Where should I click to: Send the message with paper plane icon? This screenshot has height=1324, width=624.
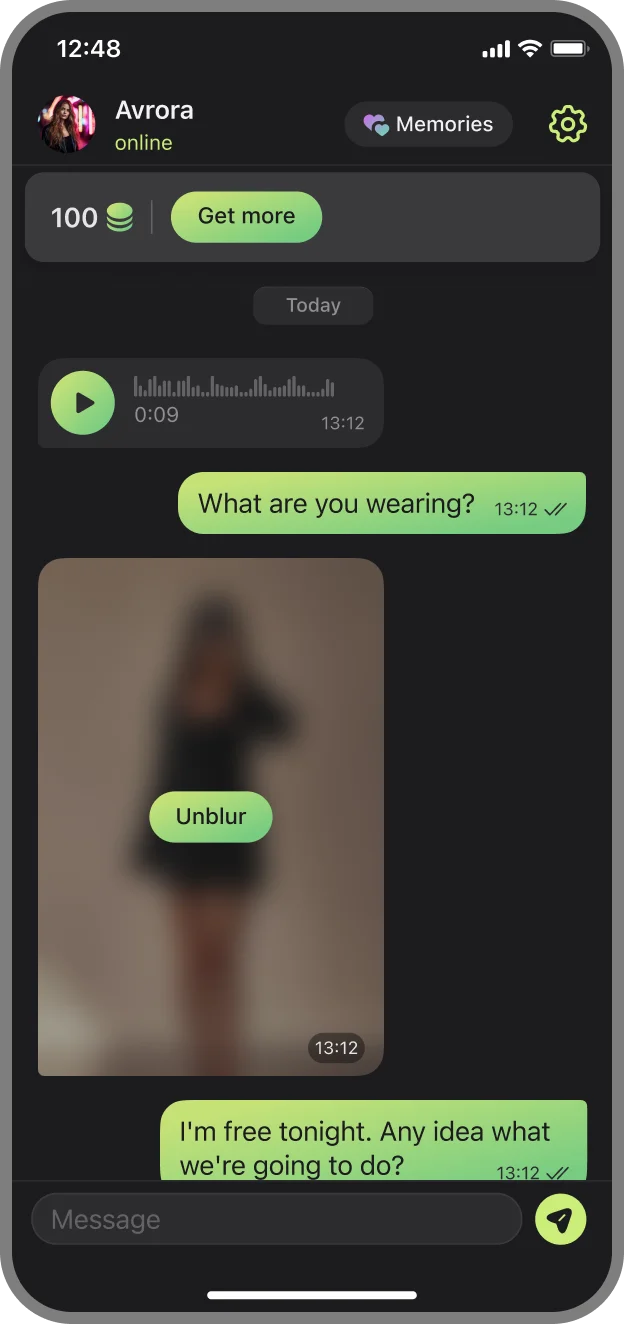click(561, 1219)
